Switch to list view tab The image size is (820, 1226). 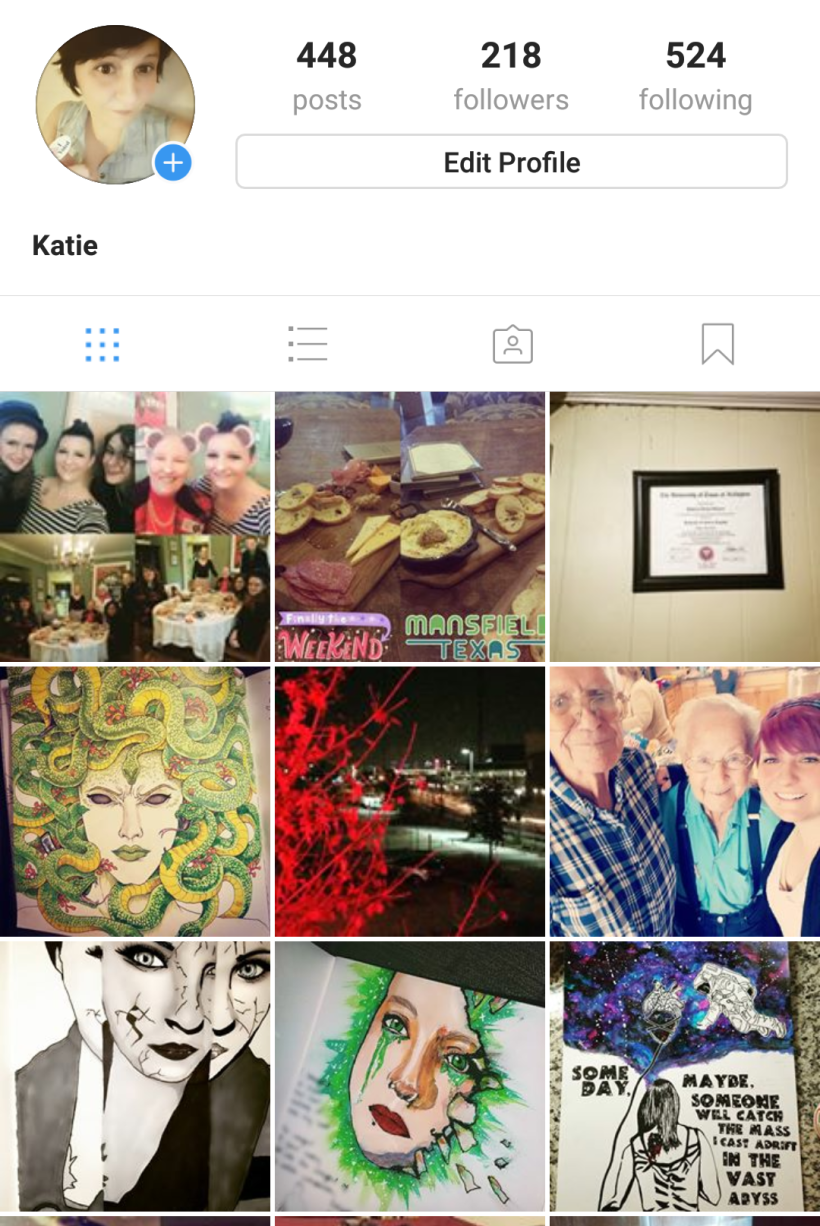point(307,344)
